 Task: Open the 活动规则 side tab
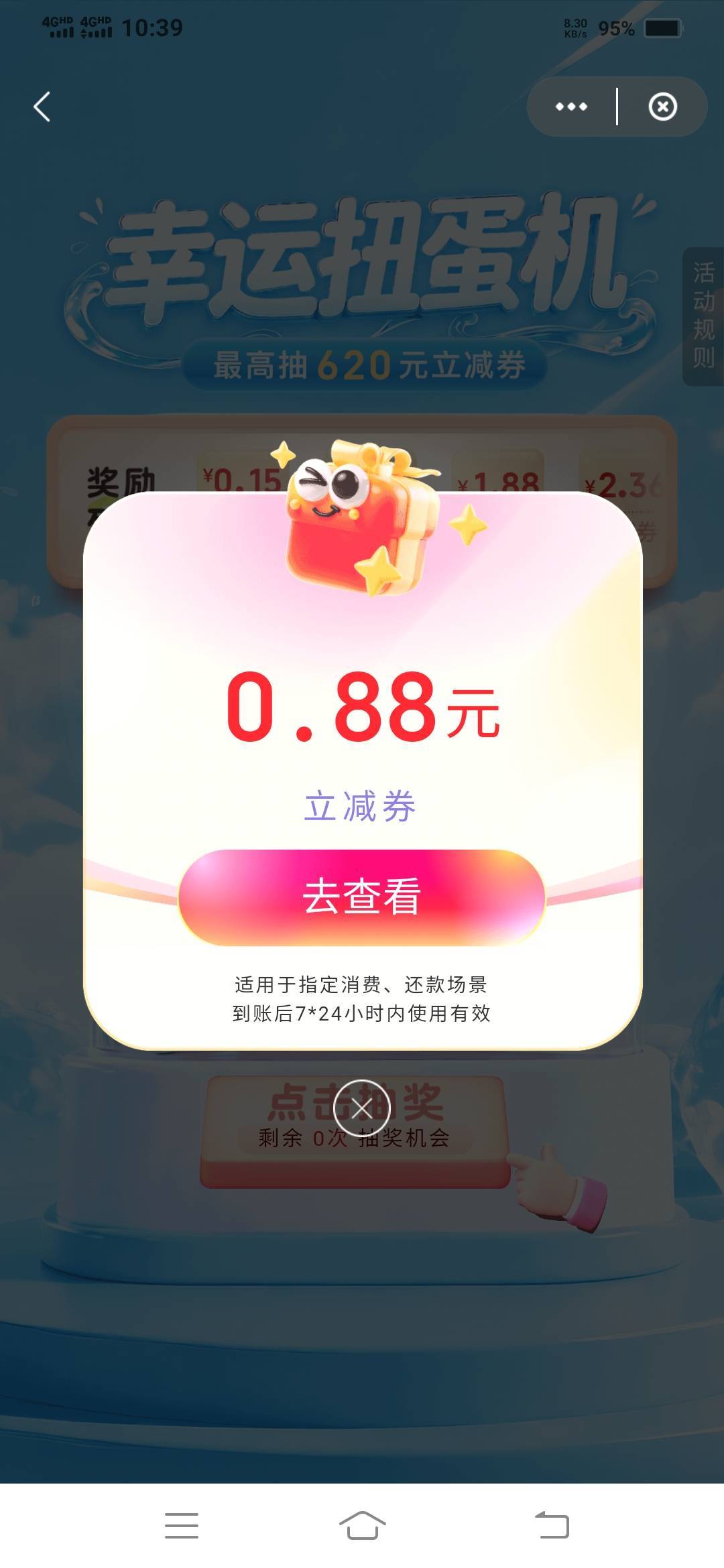[703, 316]
